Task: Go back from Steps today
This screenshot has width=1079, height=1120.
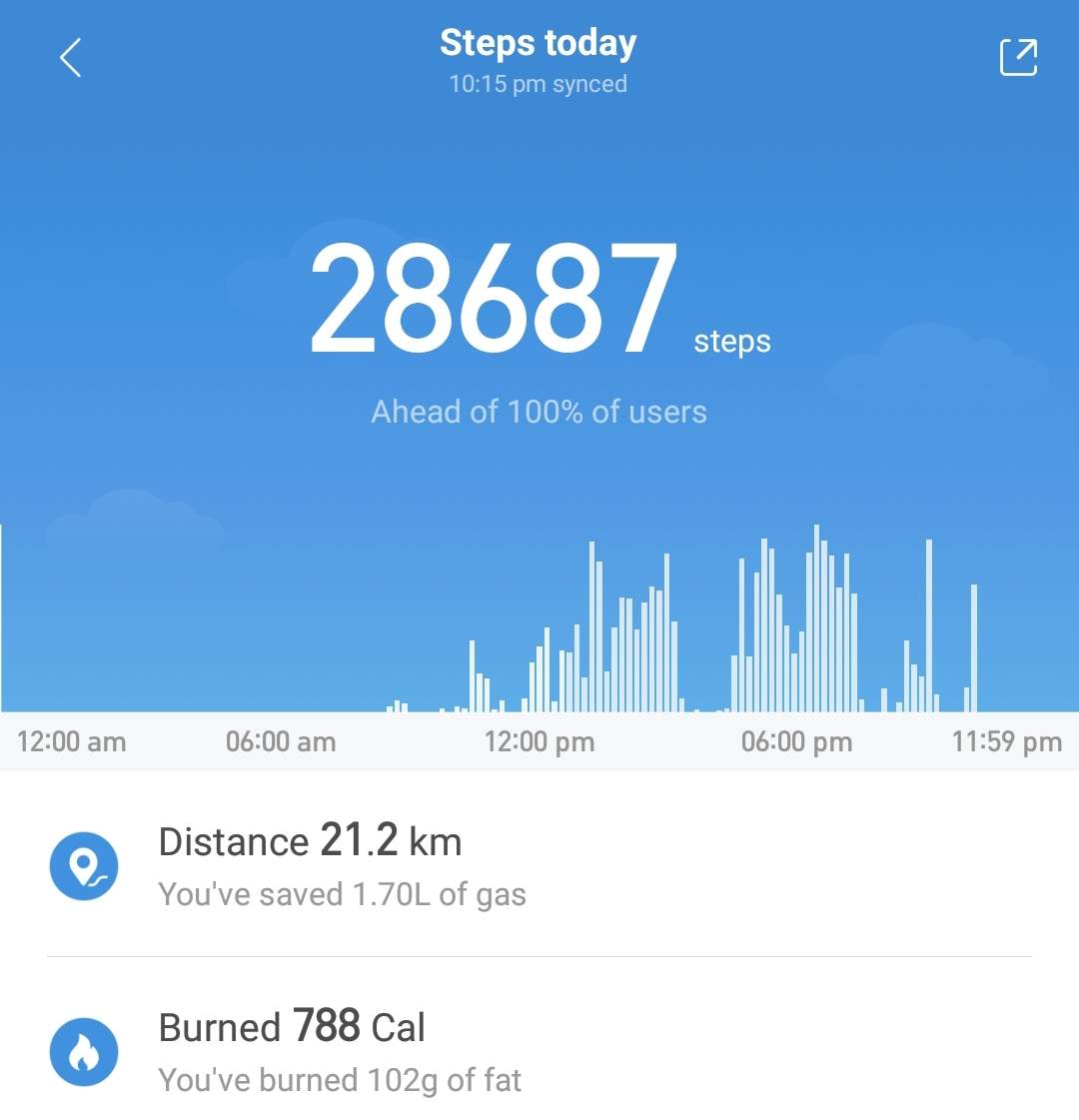Action: [x=70, y=58]
